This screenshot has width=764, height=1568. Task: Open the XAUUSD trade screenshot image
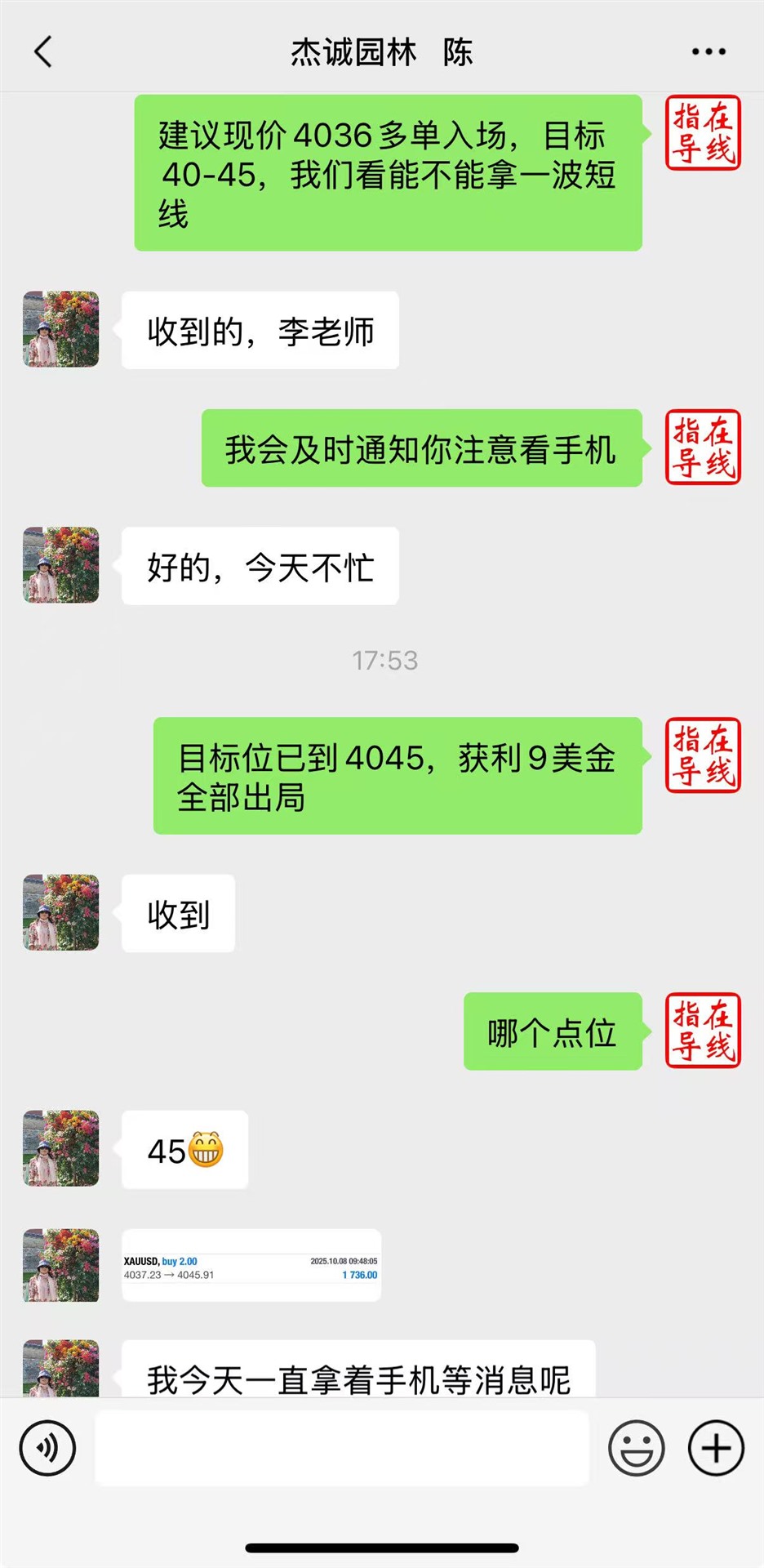click(251, 1265)
